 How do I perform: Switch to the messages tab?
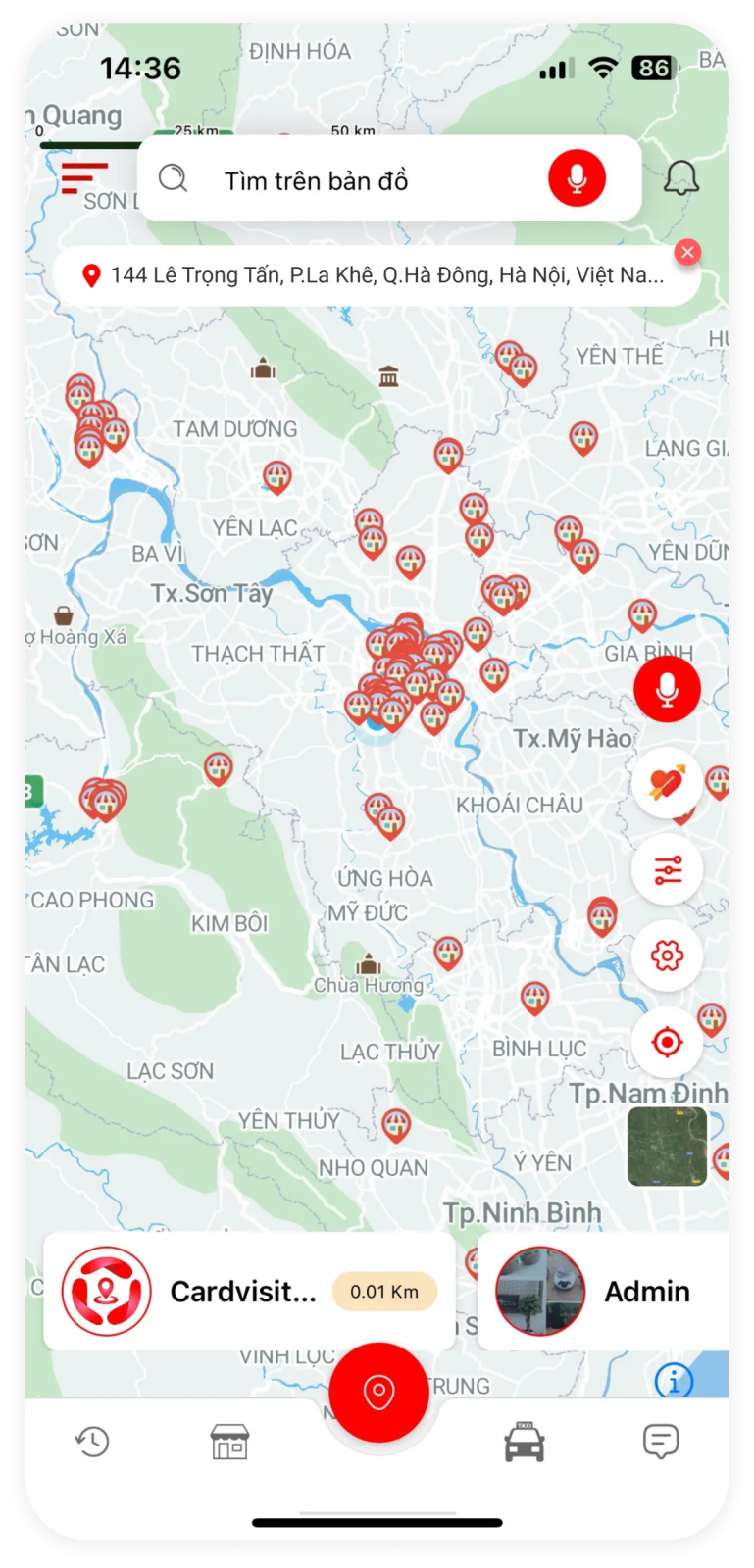pyautogui.click(x=661, y=1442)
